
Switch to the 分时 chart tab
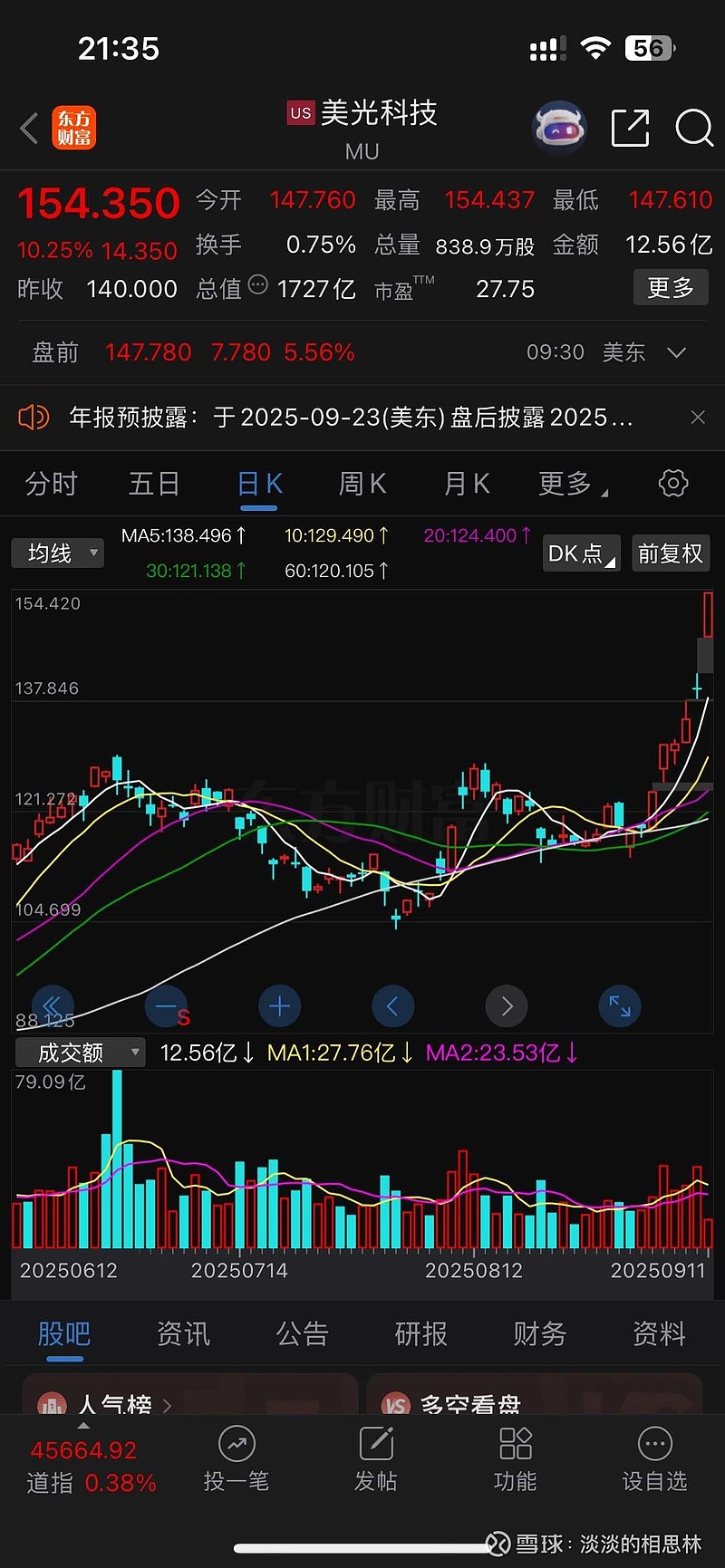(51, 484)
